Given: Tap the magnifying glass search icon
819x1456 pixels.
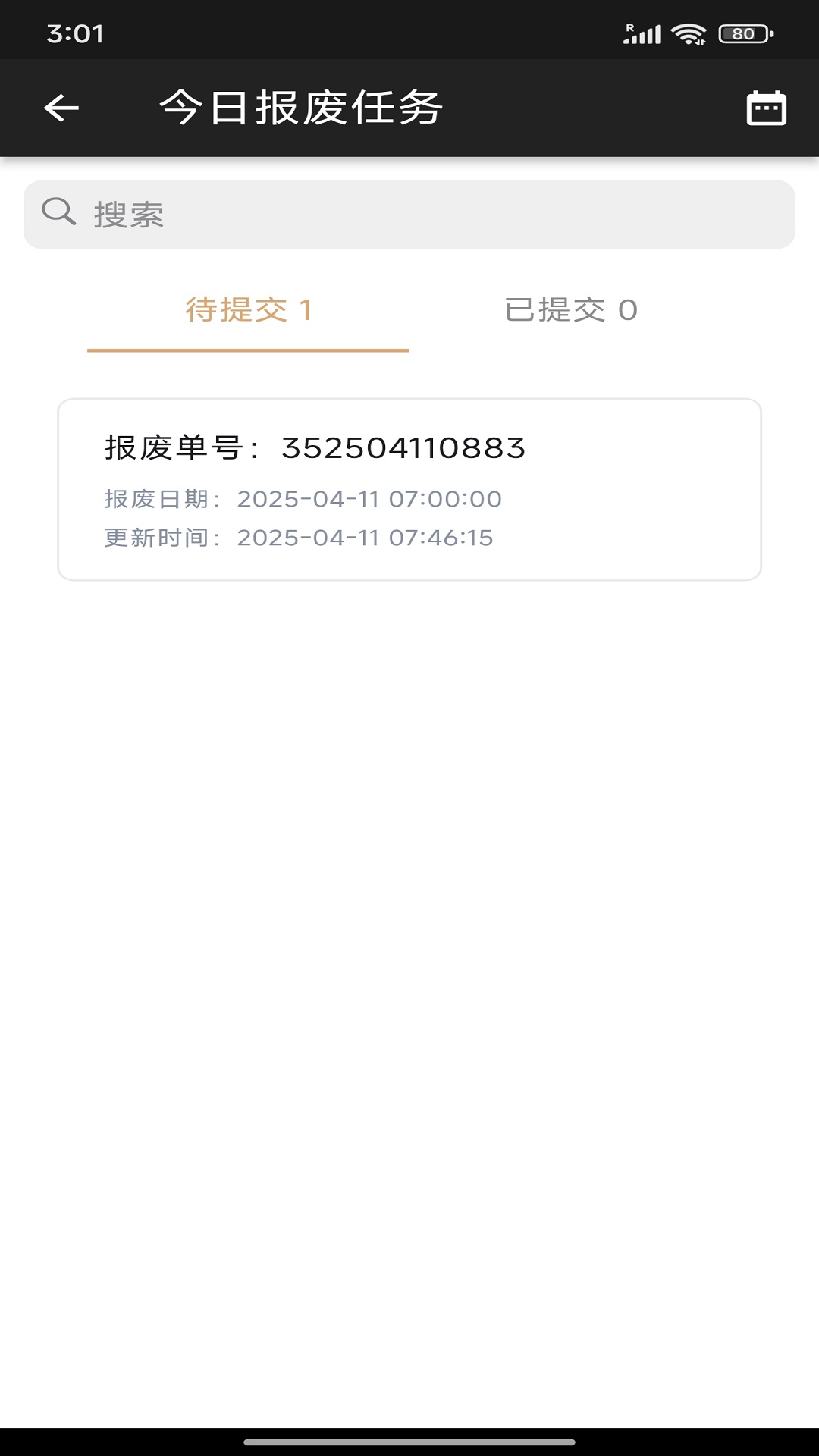Looking at the screenshot, I should (x=58, y=212).
